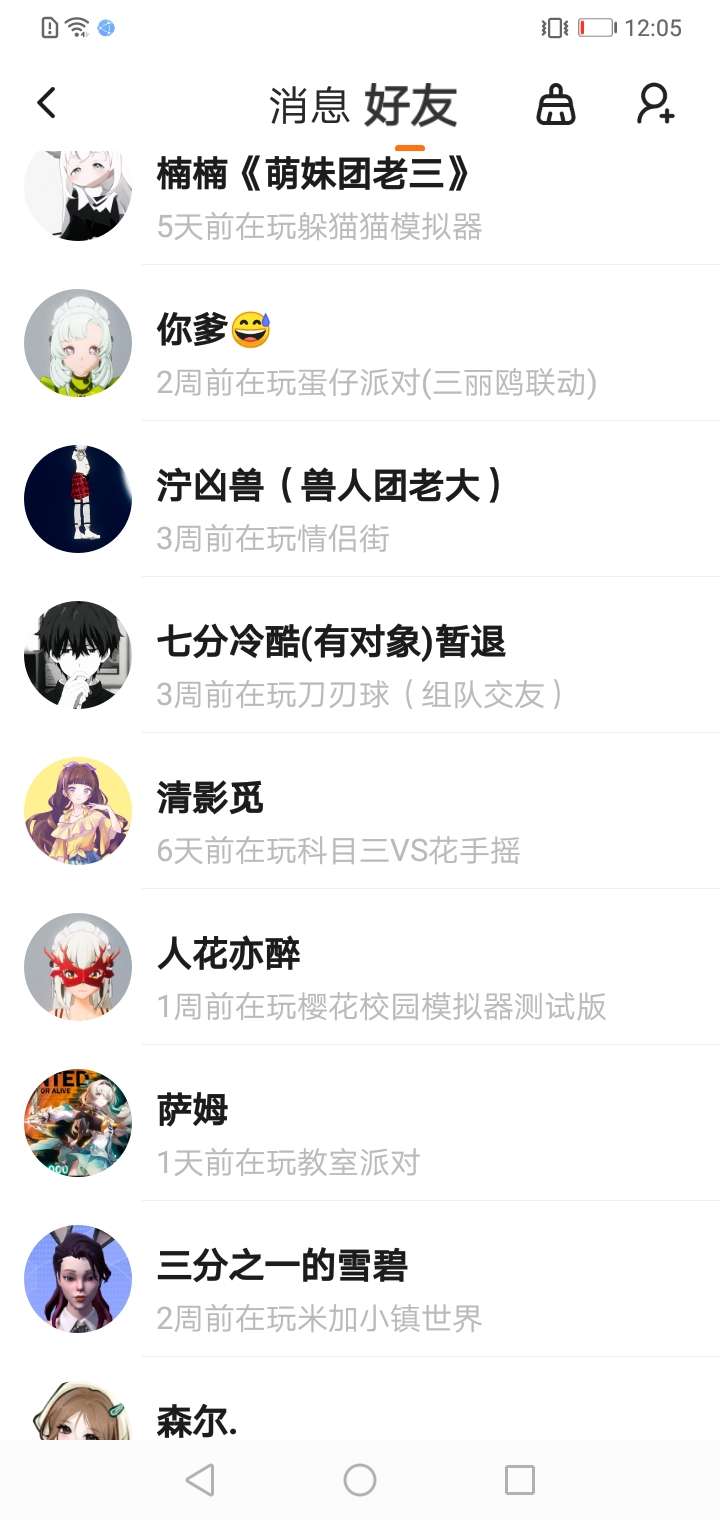The height and width of the screenshot is (1520, 720).
Task: Open the row for 萨姆
Action: point(360,1123)
